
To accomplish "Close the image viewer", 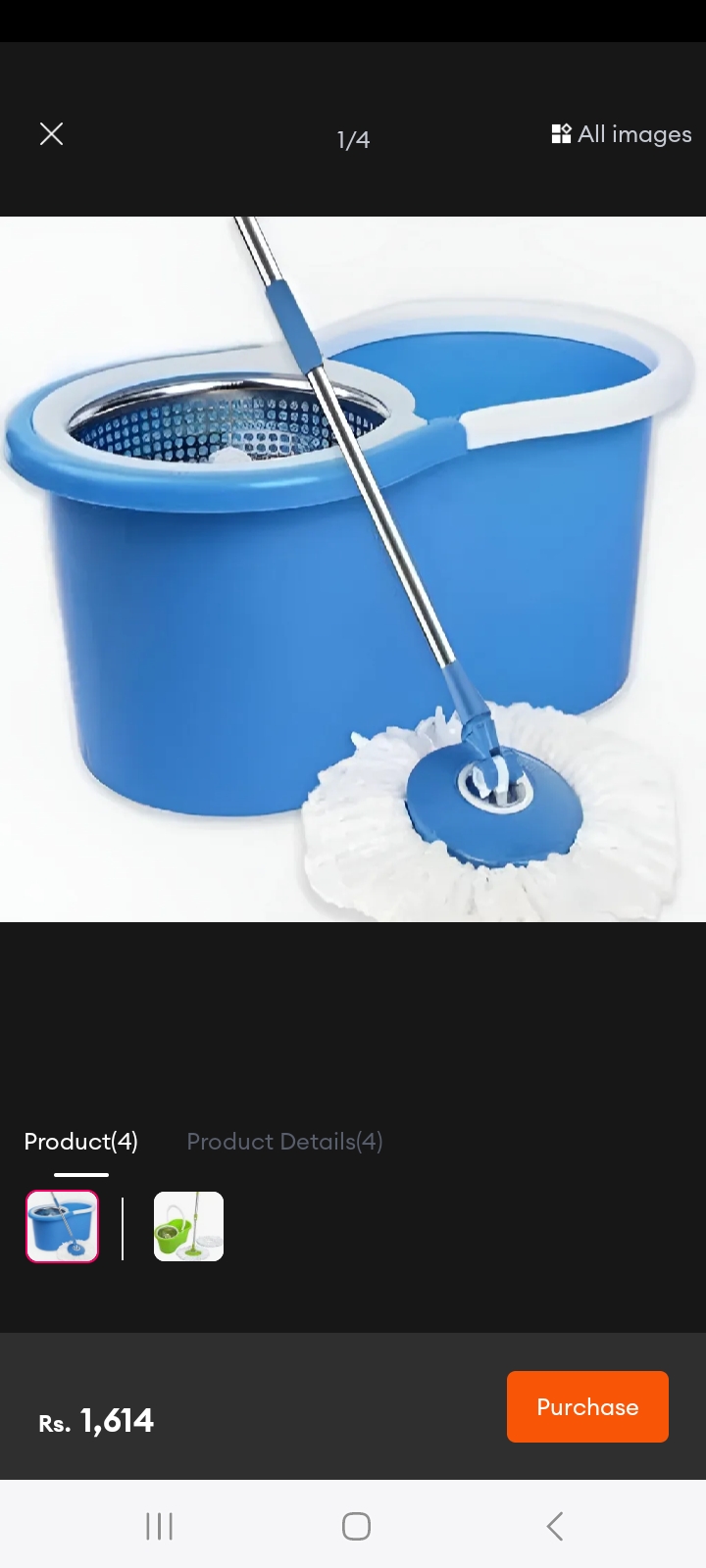I will coord(51,134).
